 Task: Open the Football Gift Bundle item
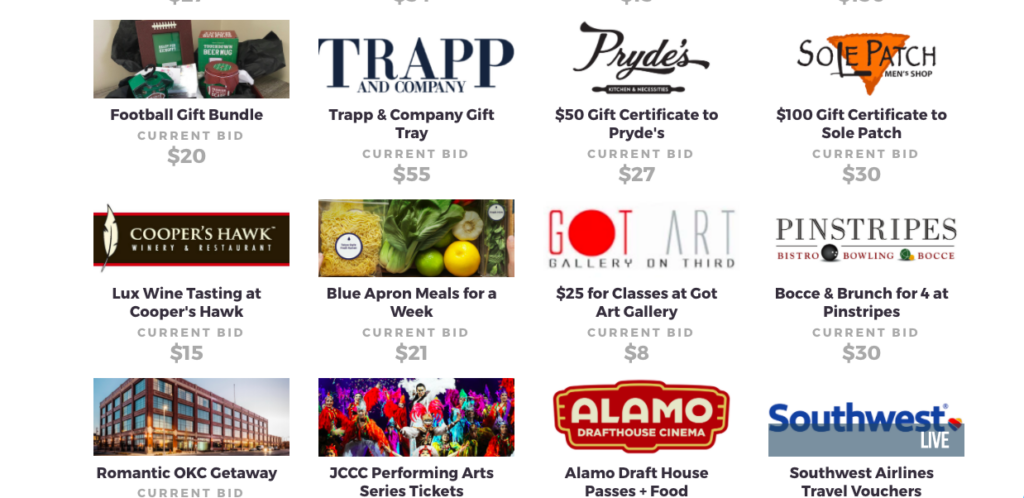(186, 115)
